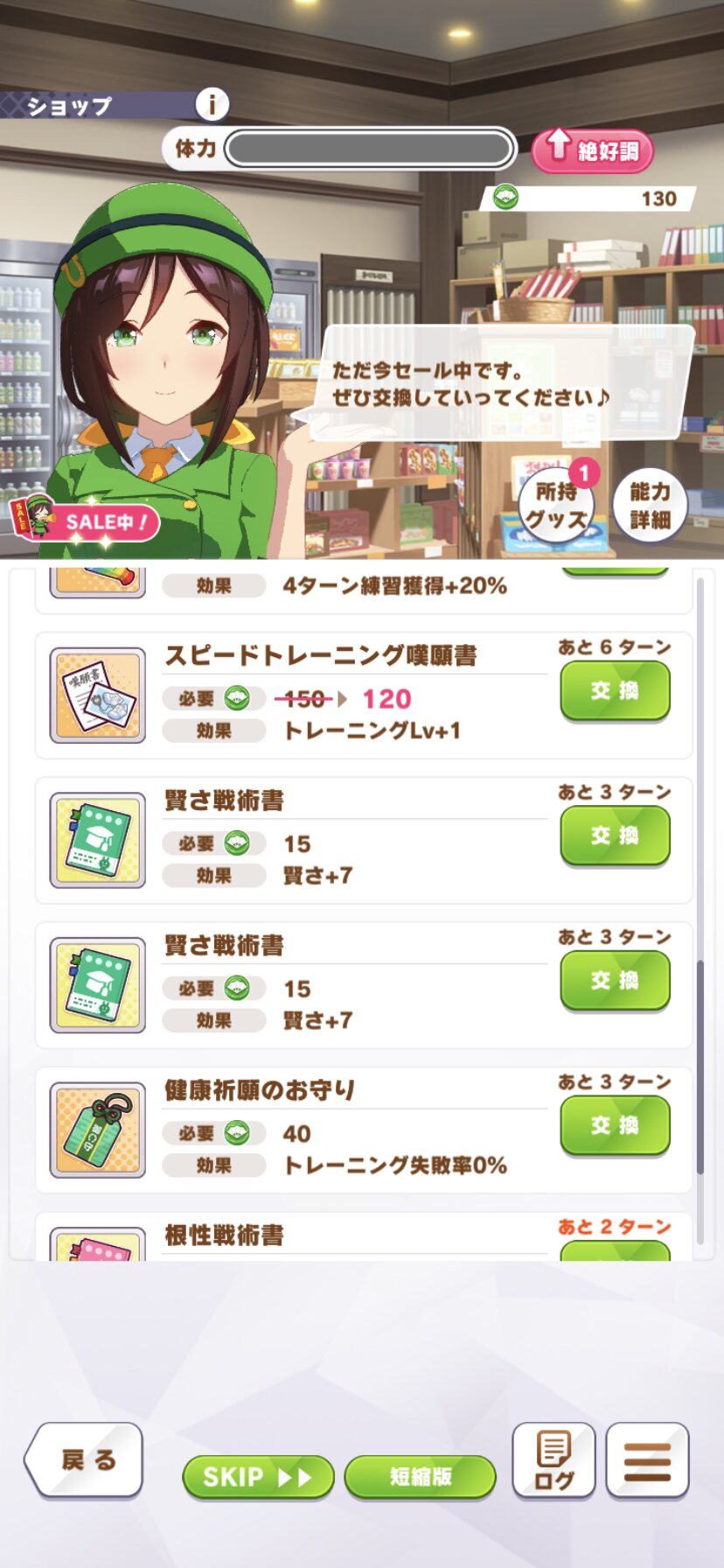Open 所持グッズ owned items

pos(556,506)
